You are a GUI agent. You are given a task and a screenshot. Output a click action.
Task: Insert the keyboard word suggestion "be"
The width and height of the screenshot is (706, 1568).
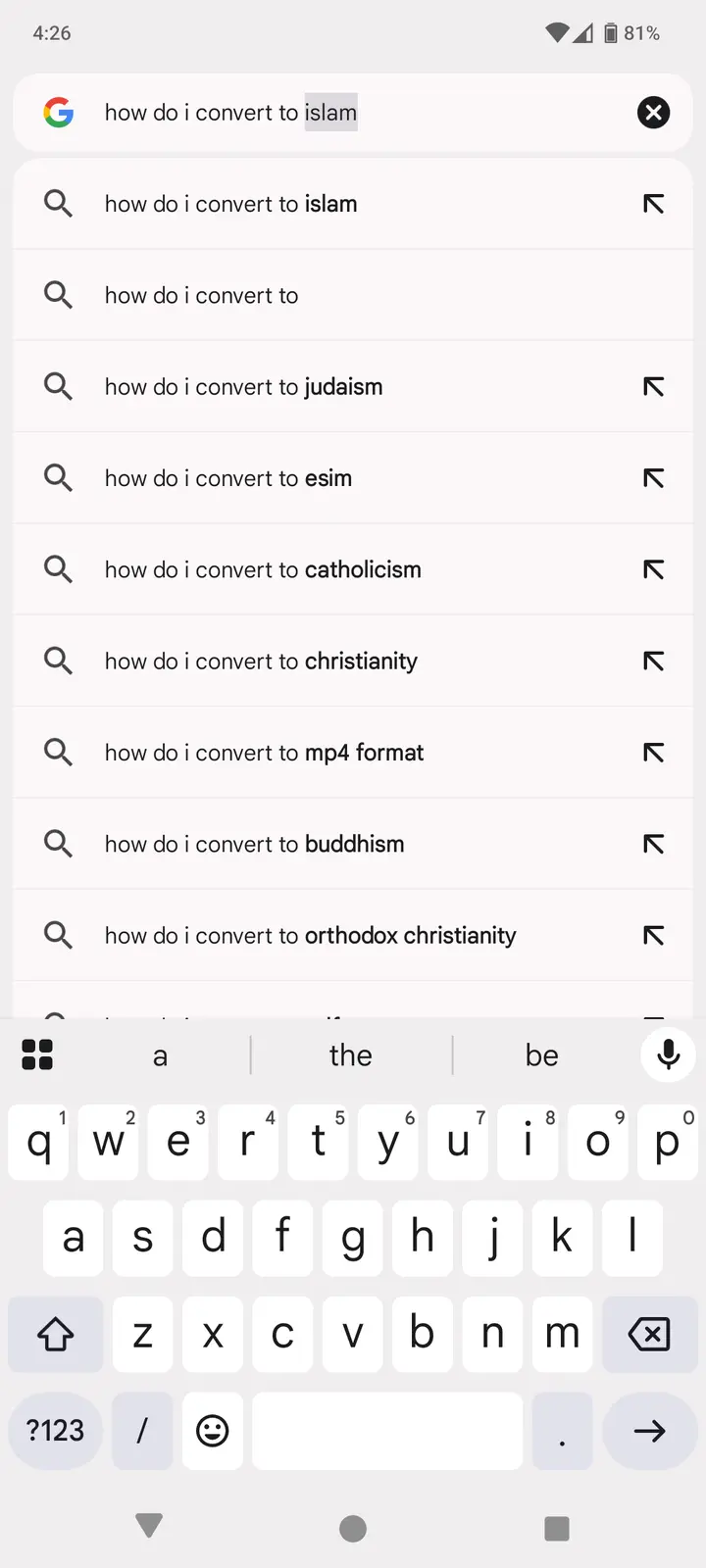(541, 1055)
